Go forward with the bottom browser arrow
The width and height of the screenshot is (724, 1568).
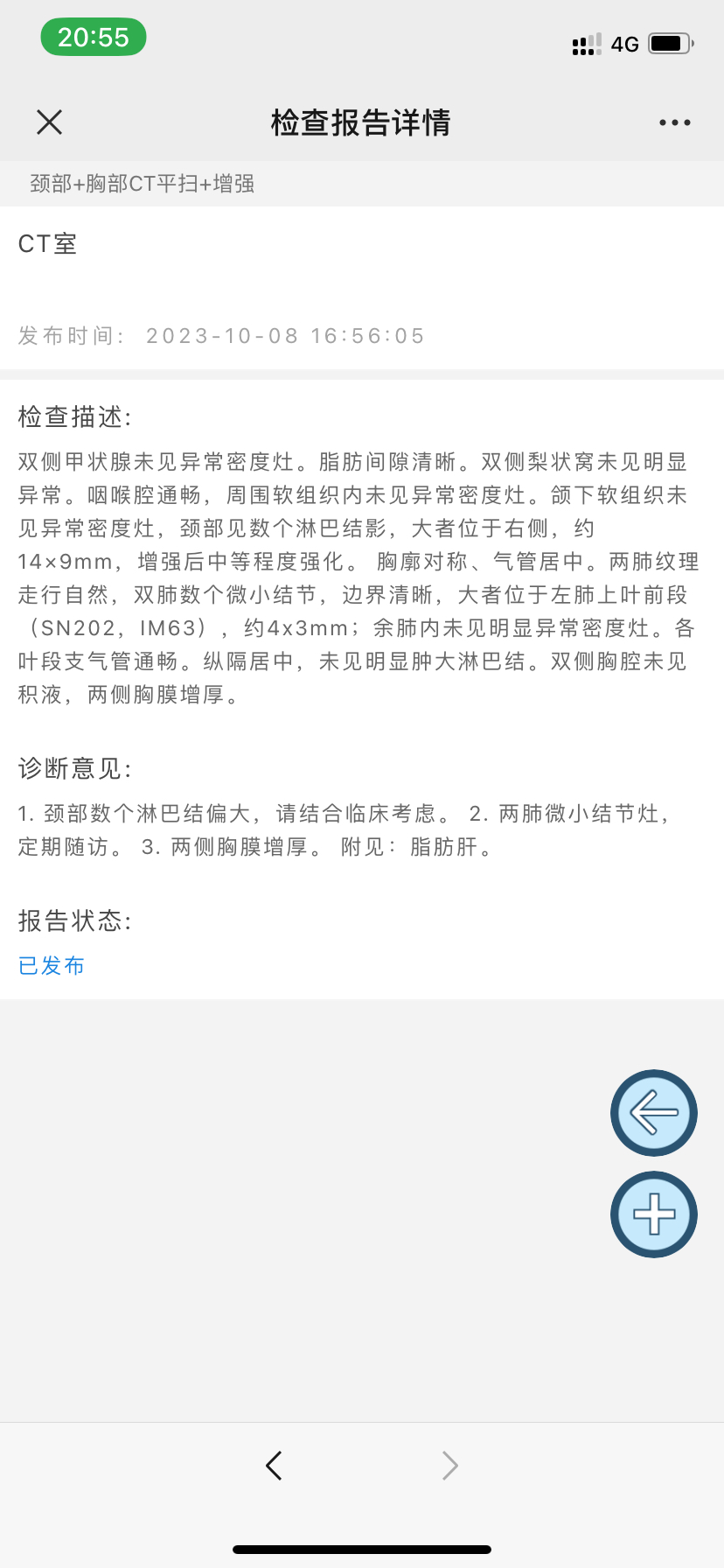click(449, 1465)
